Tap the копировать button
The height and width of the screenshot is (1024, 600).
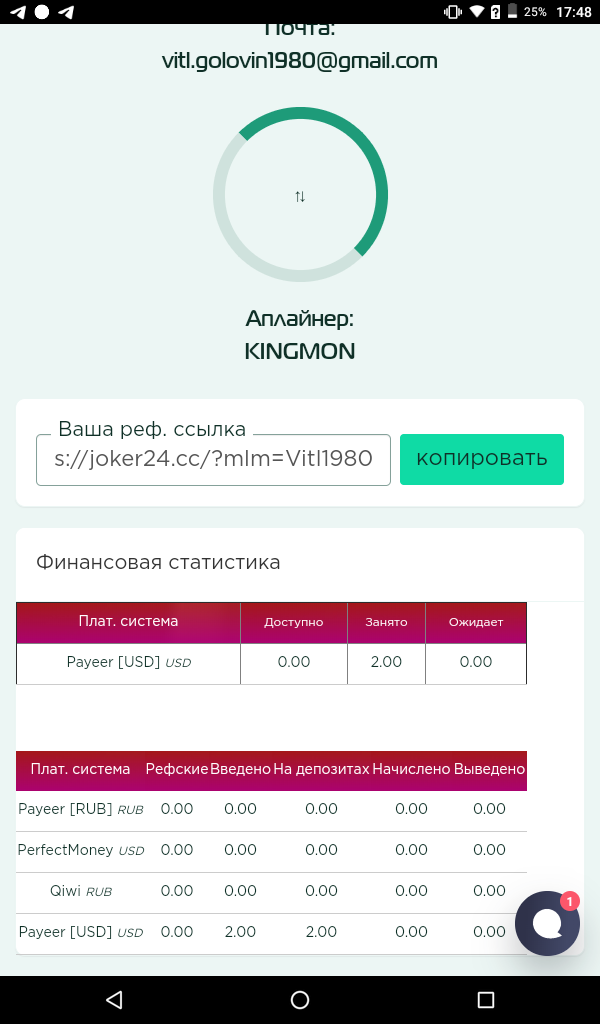[x=481, y=459]
